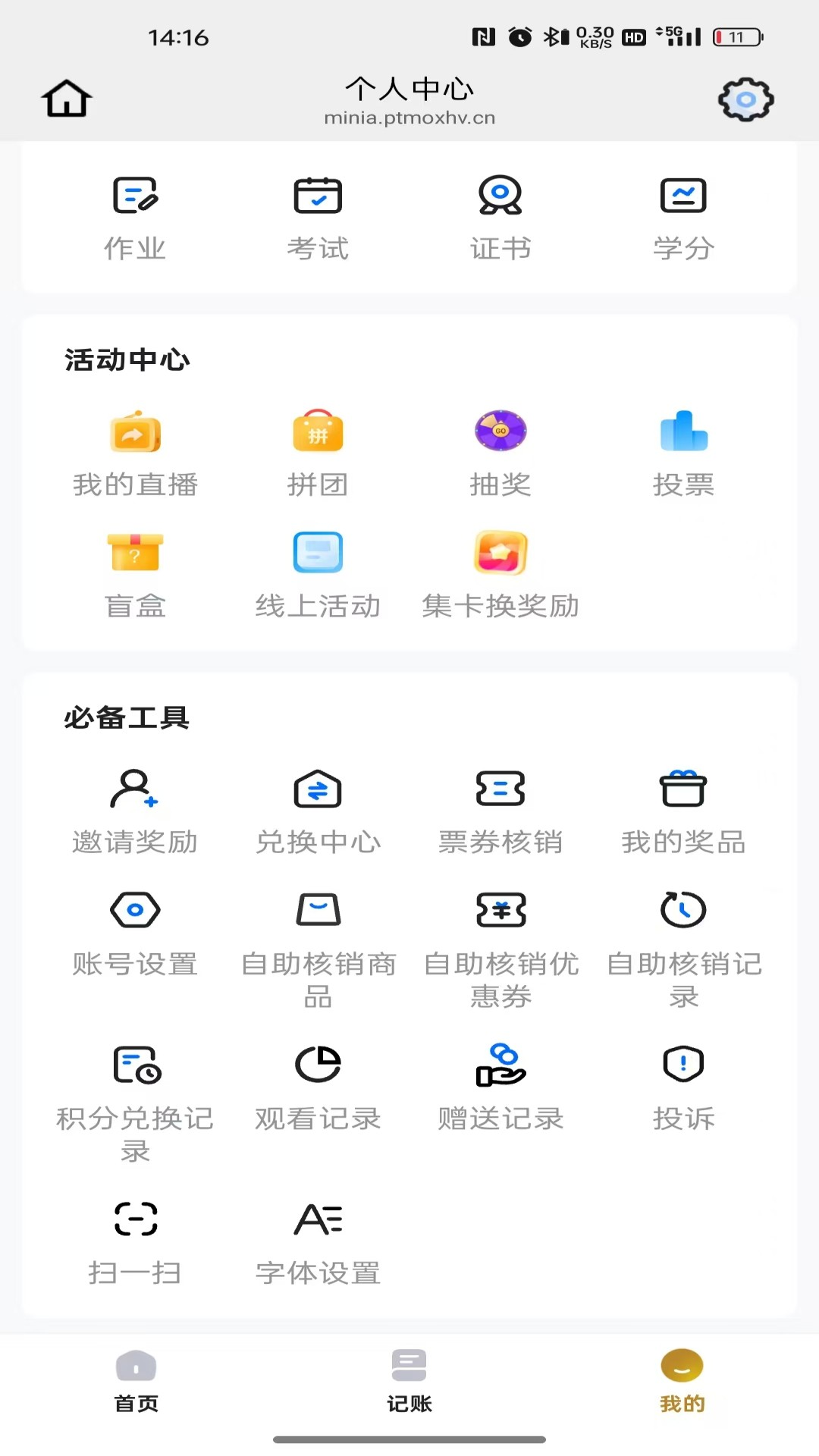Open the 作业 (homework) icon
The image size is (819, 1456).
click(x=135, y=216)
